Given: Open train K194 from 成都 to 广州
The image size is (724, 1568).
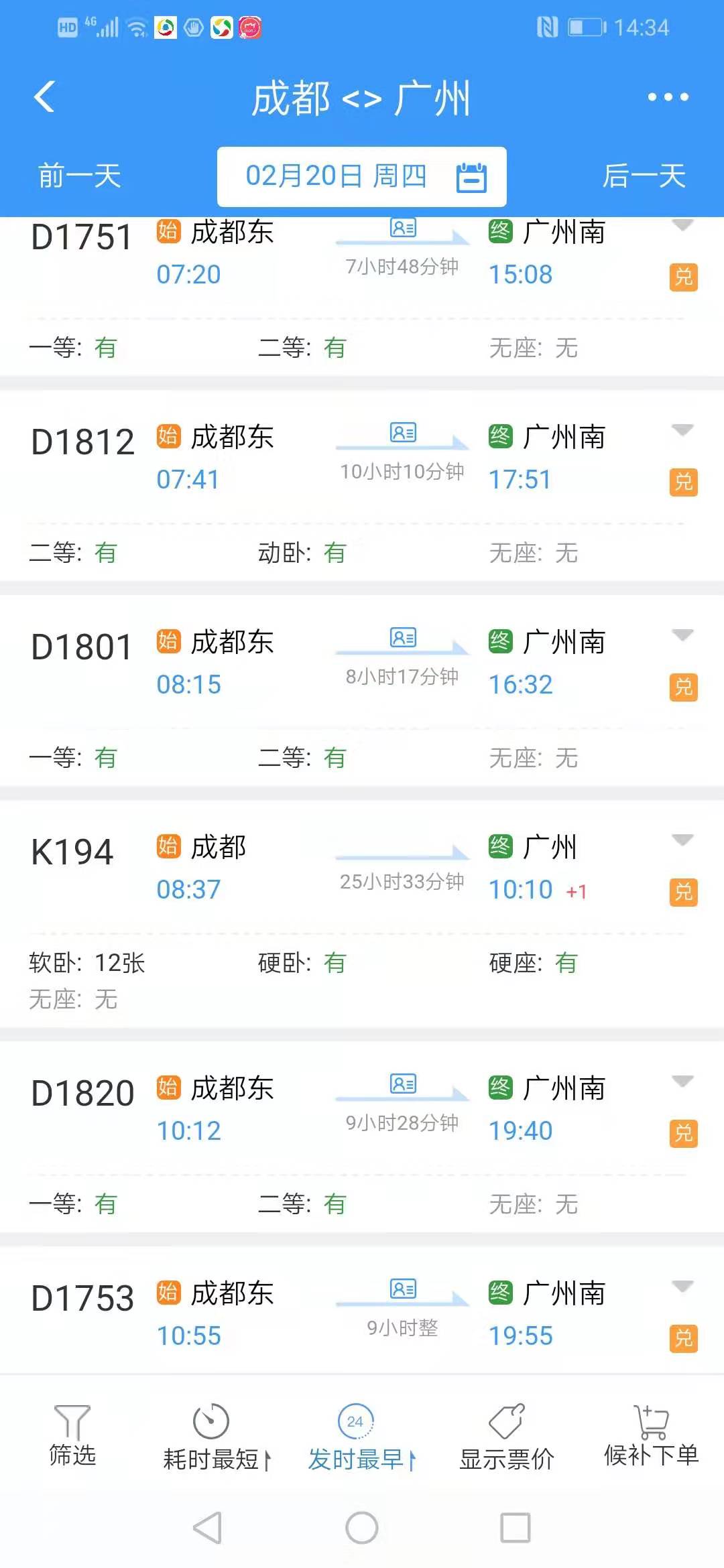Looking at the screenshot, I should pyautogui.click(x=362, y=915).
